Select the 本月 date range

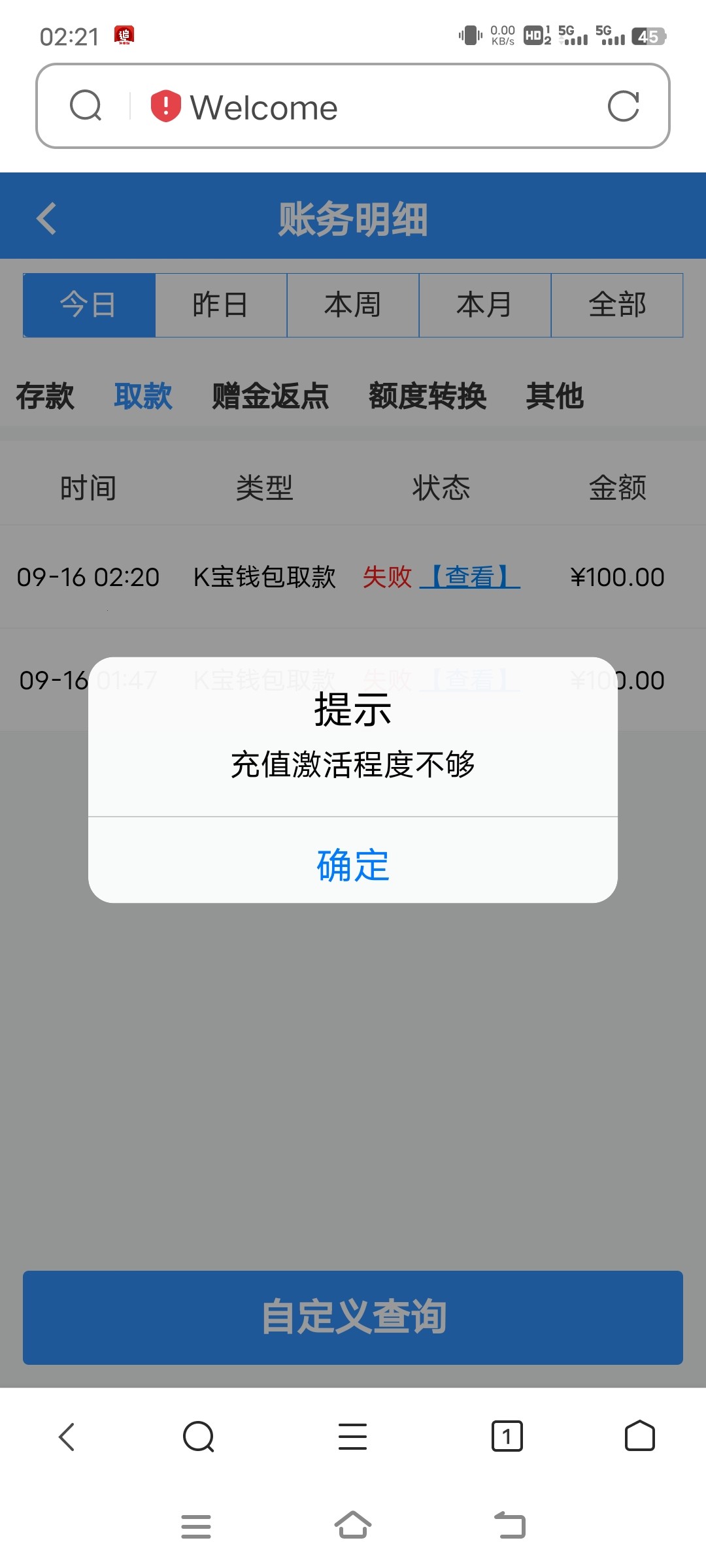click(485, 304)
